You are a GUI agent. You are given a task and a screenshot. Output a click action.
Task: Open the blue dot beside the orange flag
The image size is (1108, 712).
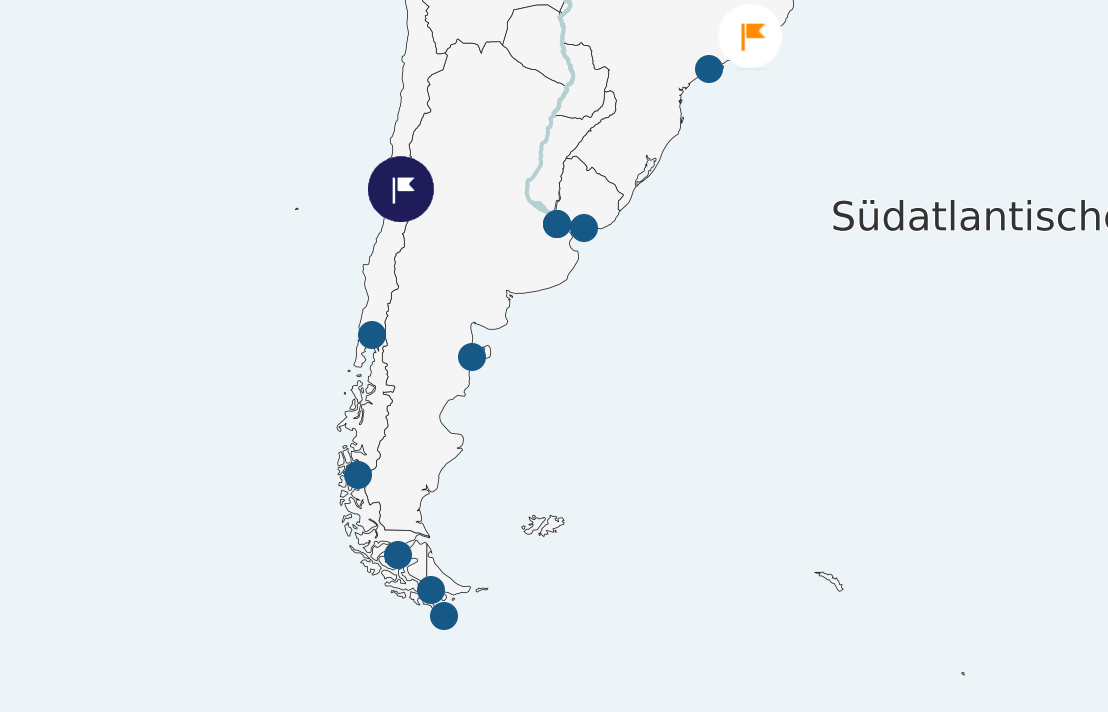[x=709, y=69]
